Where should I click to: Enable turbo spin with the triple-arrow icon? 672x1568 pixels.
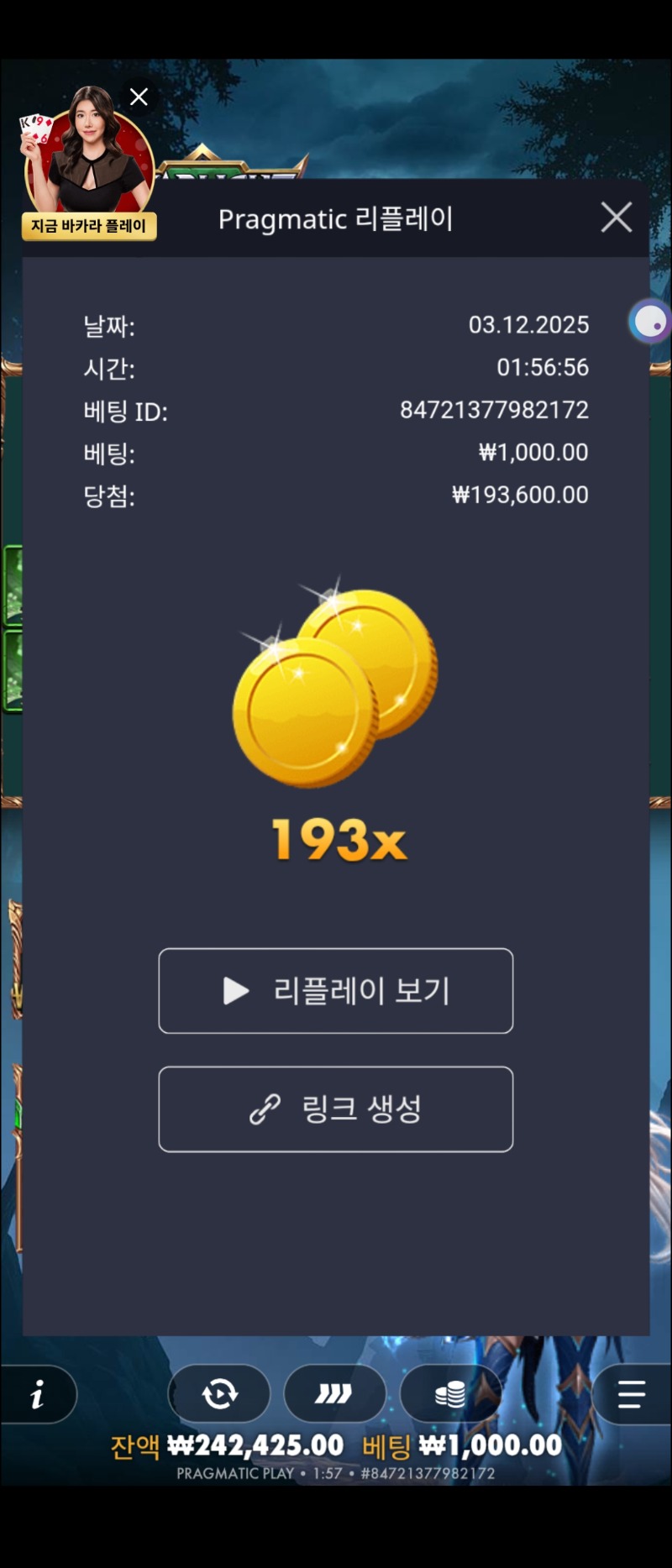click(334, 1394)
